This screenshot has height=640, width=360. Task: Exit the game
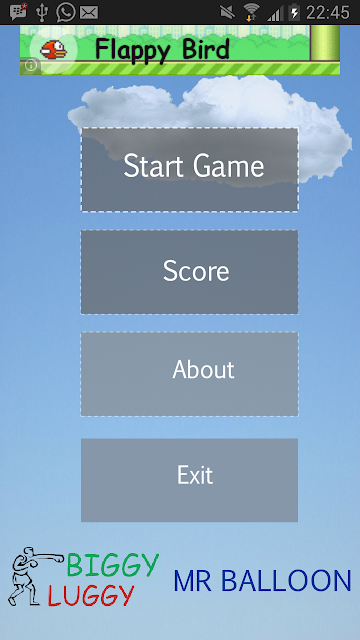point(189,480)
